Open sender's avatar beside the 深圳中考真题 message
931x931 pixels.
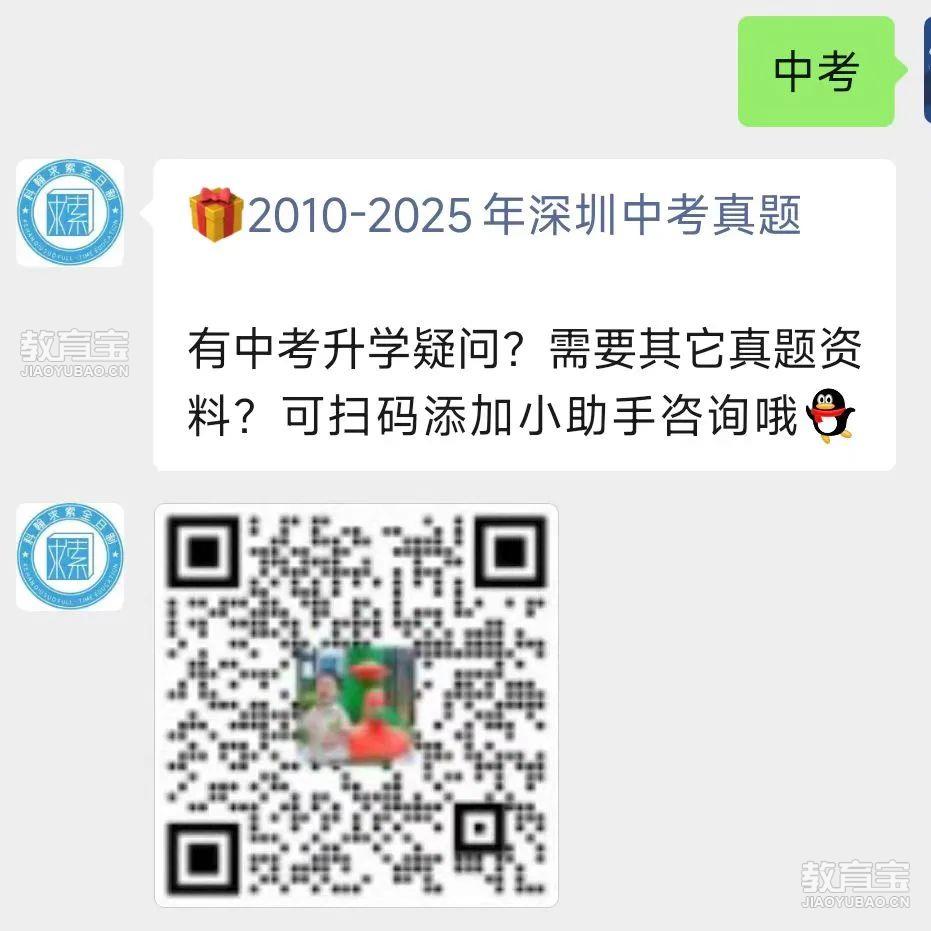[70, 213]
